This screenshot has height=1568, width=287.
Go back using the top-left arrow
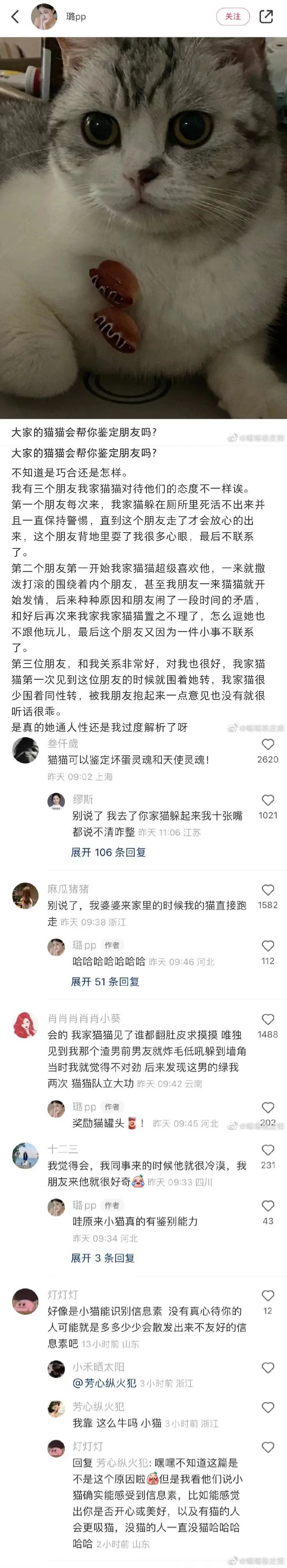pos(15,17)
